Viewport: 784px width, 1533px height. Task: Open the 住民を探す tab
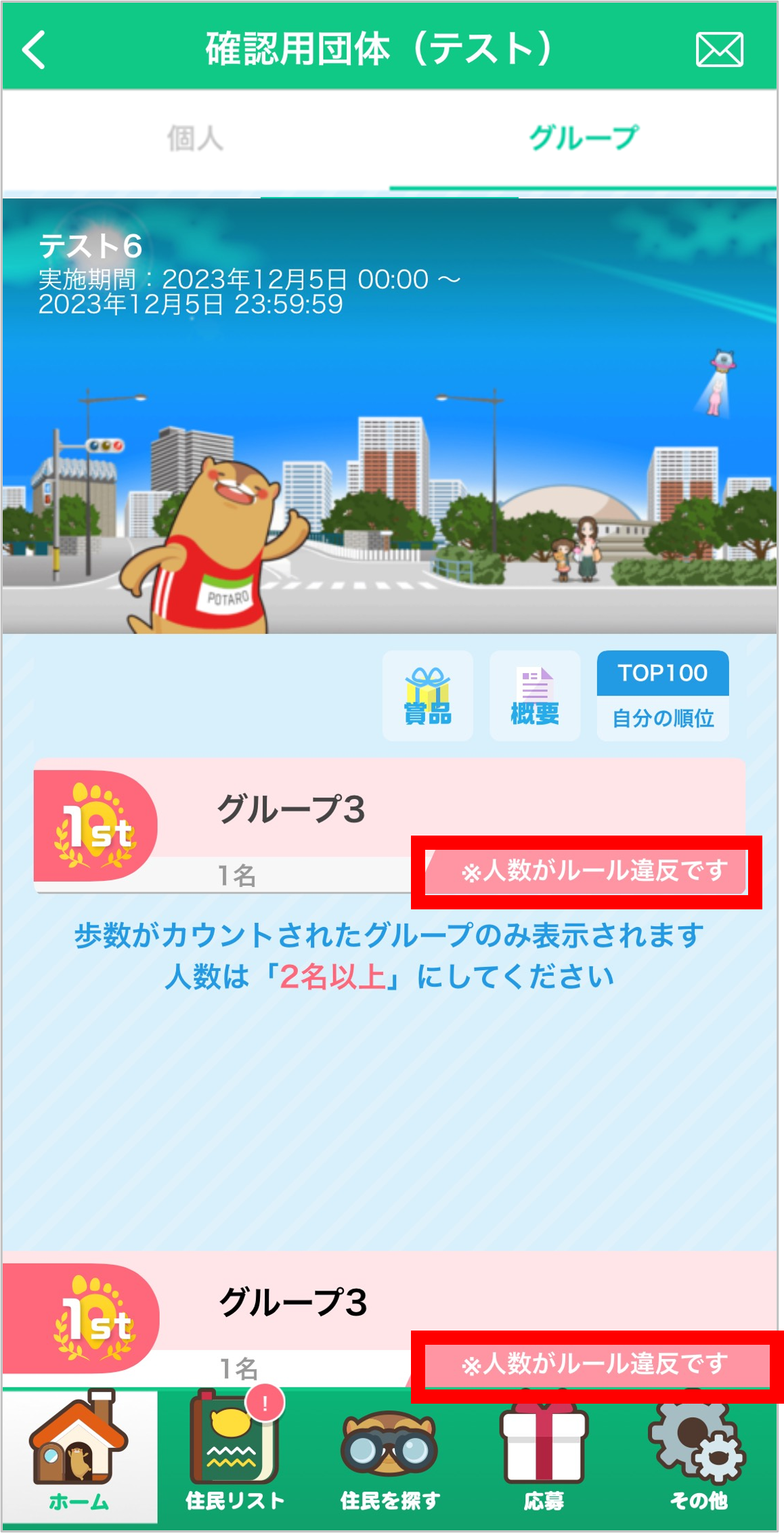click(x=389, y=1456)
